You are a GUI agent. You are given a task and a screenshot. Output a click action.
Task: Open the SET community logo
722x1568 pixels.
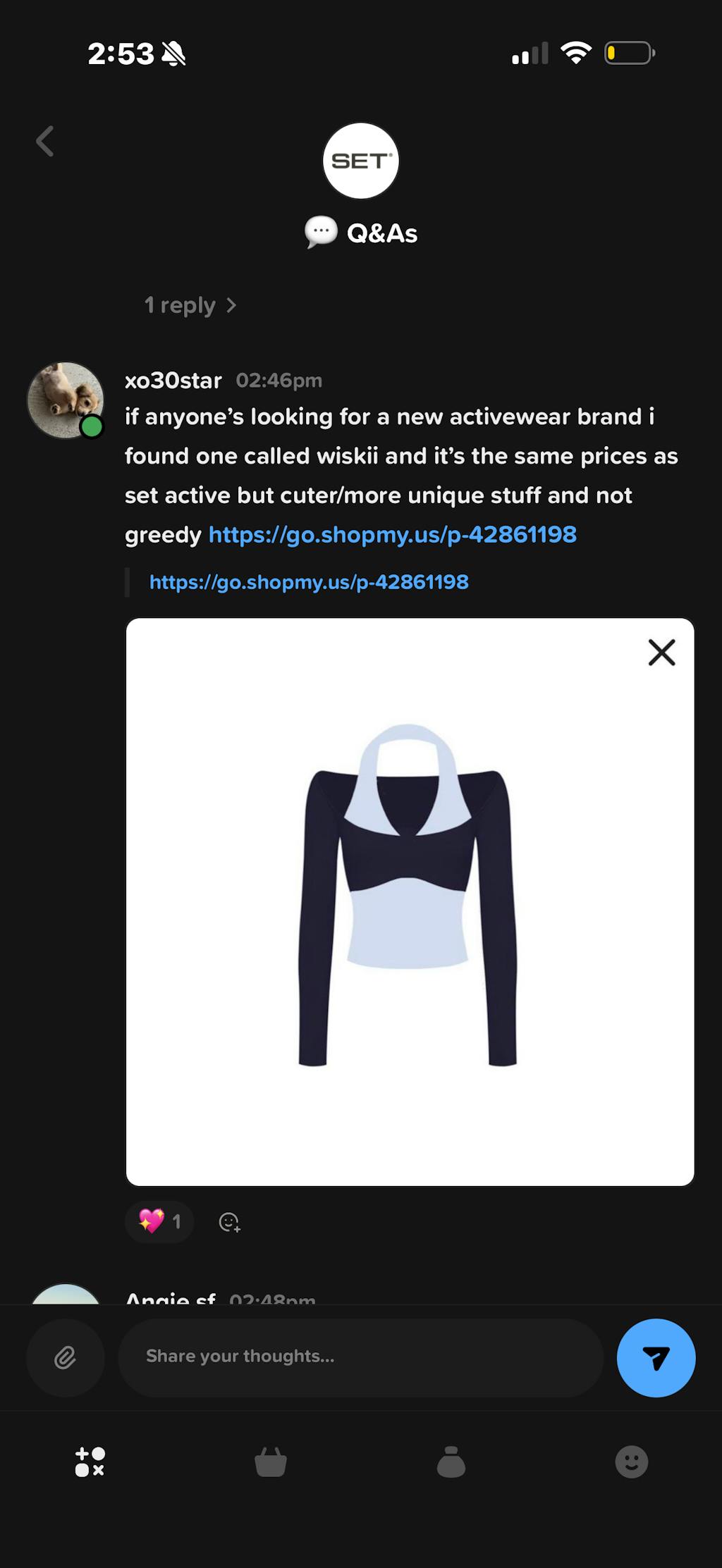pos(361,161)
